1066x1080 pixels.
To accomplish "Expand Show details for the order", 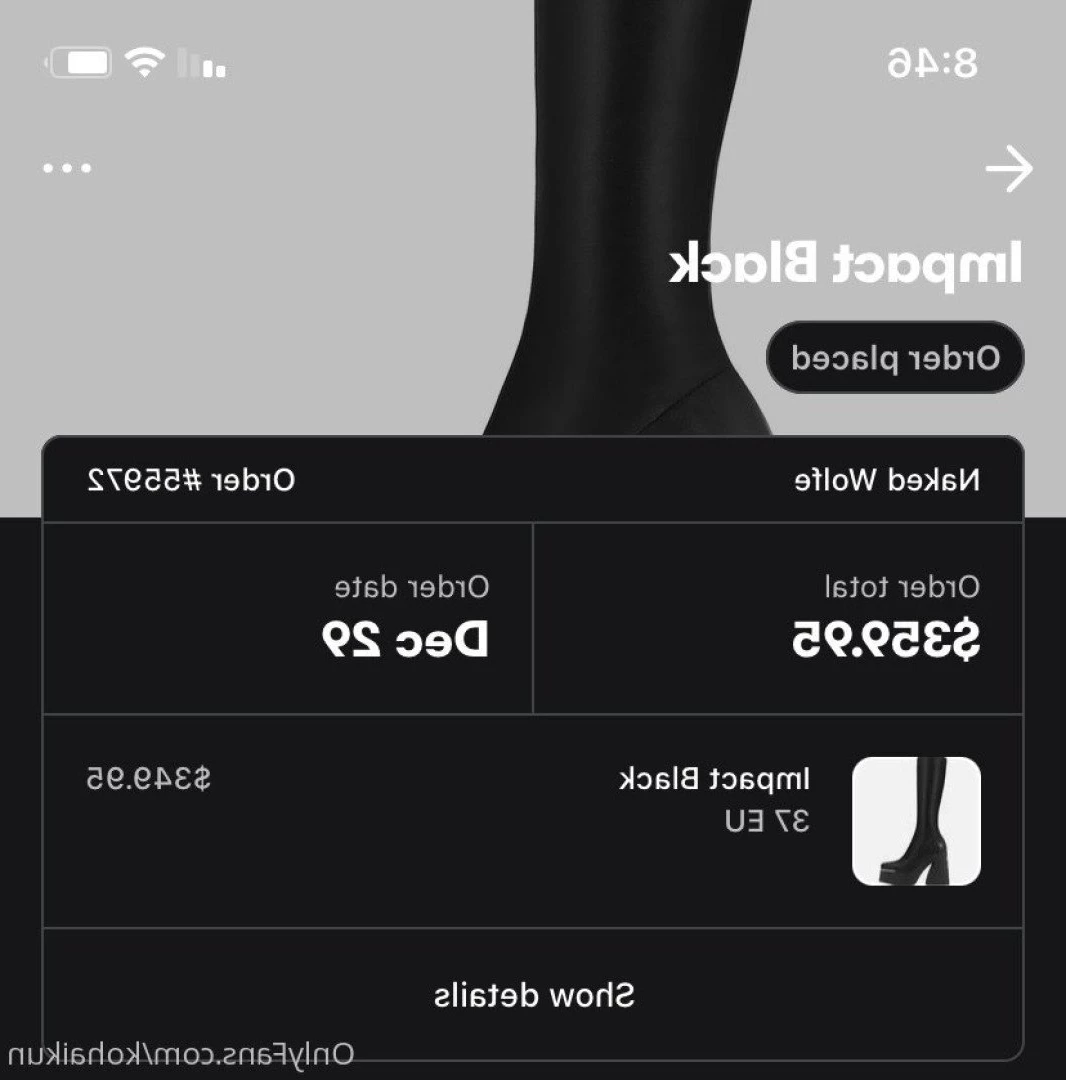I will click(x=533, y=995).
